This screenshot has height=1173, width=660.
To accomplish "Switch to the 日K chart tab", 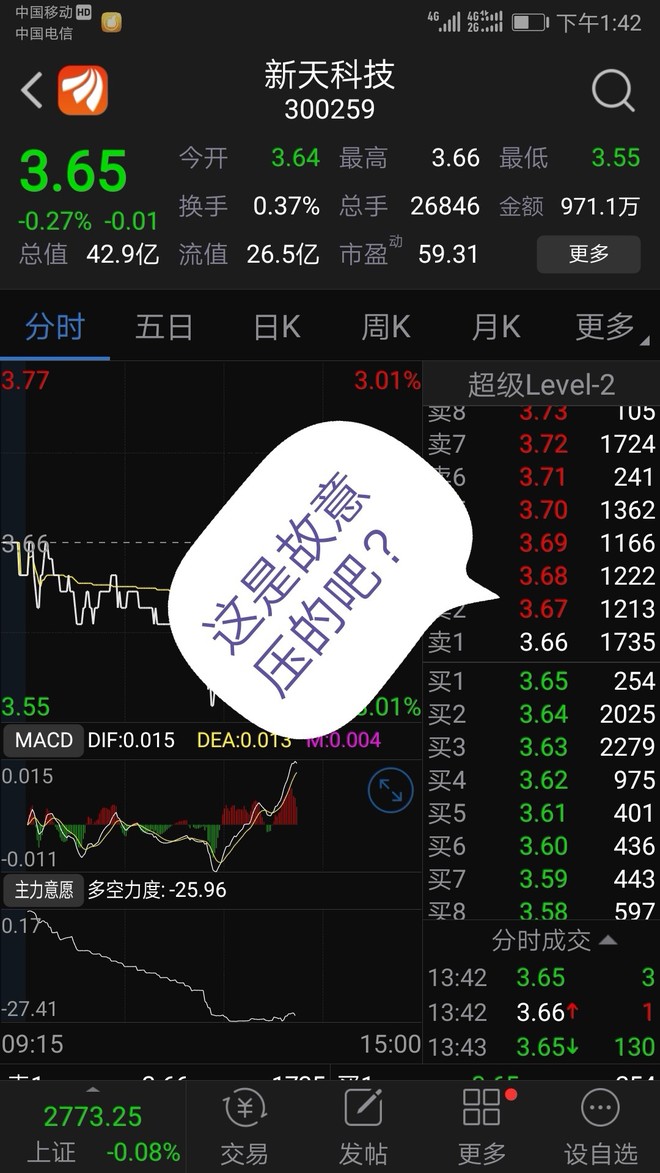I will pyautogui.click(x=276, y=327).
